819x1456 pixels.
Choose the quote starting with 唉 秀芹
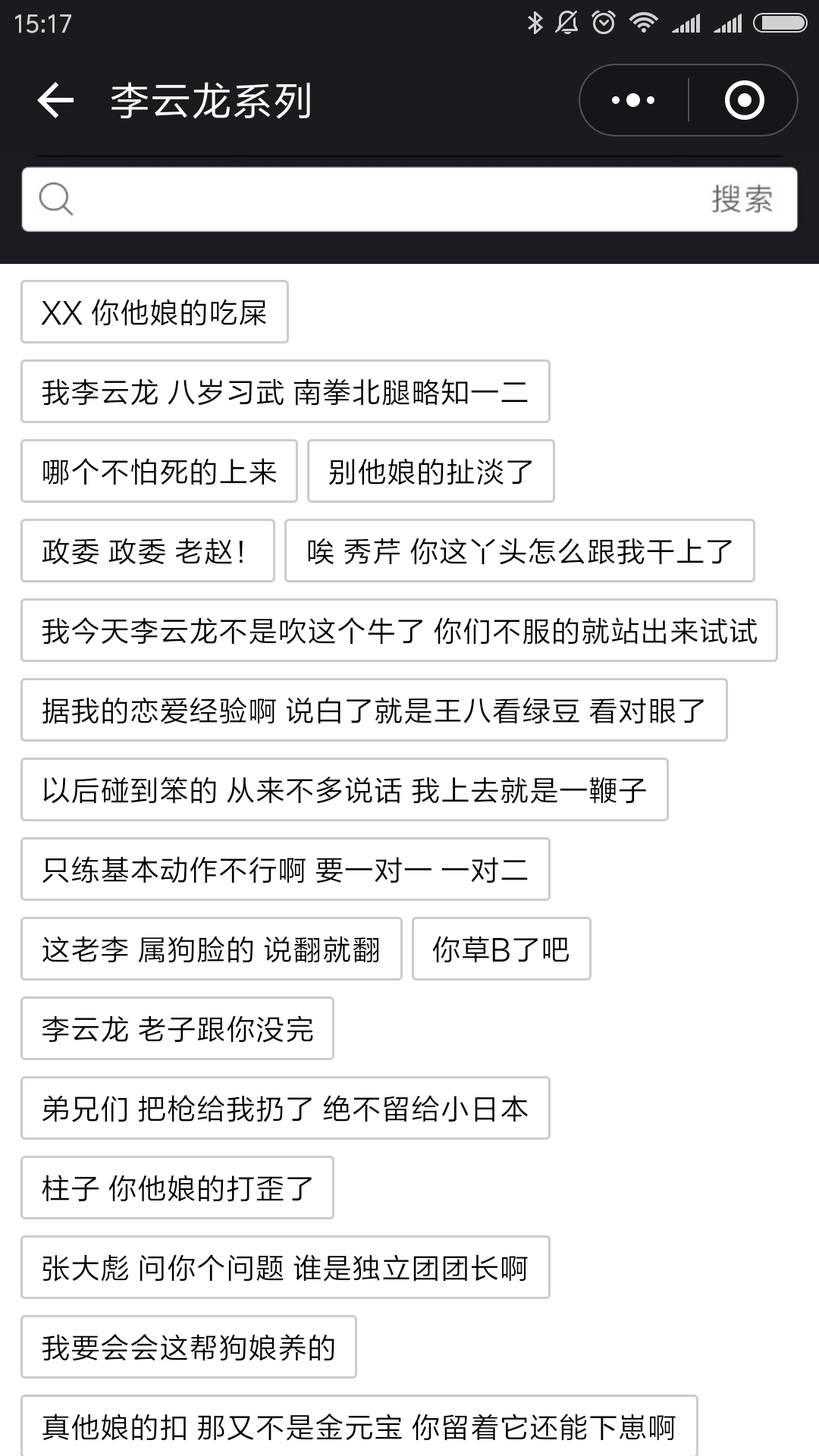point(519,551)
